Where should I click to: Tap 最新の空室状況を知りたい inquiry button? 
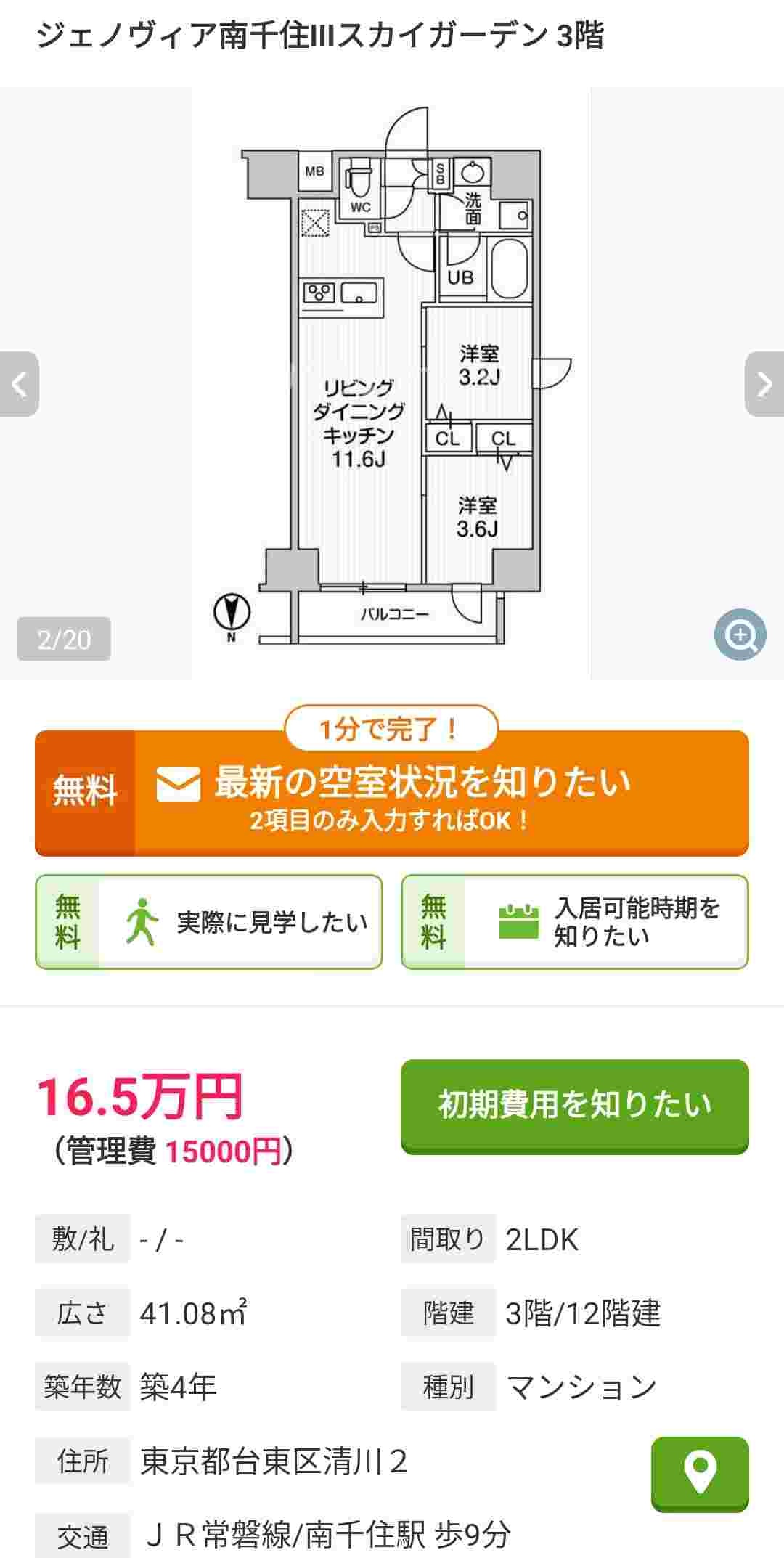coord(392,794)
